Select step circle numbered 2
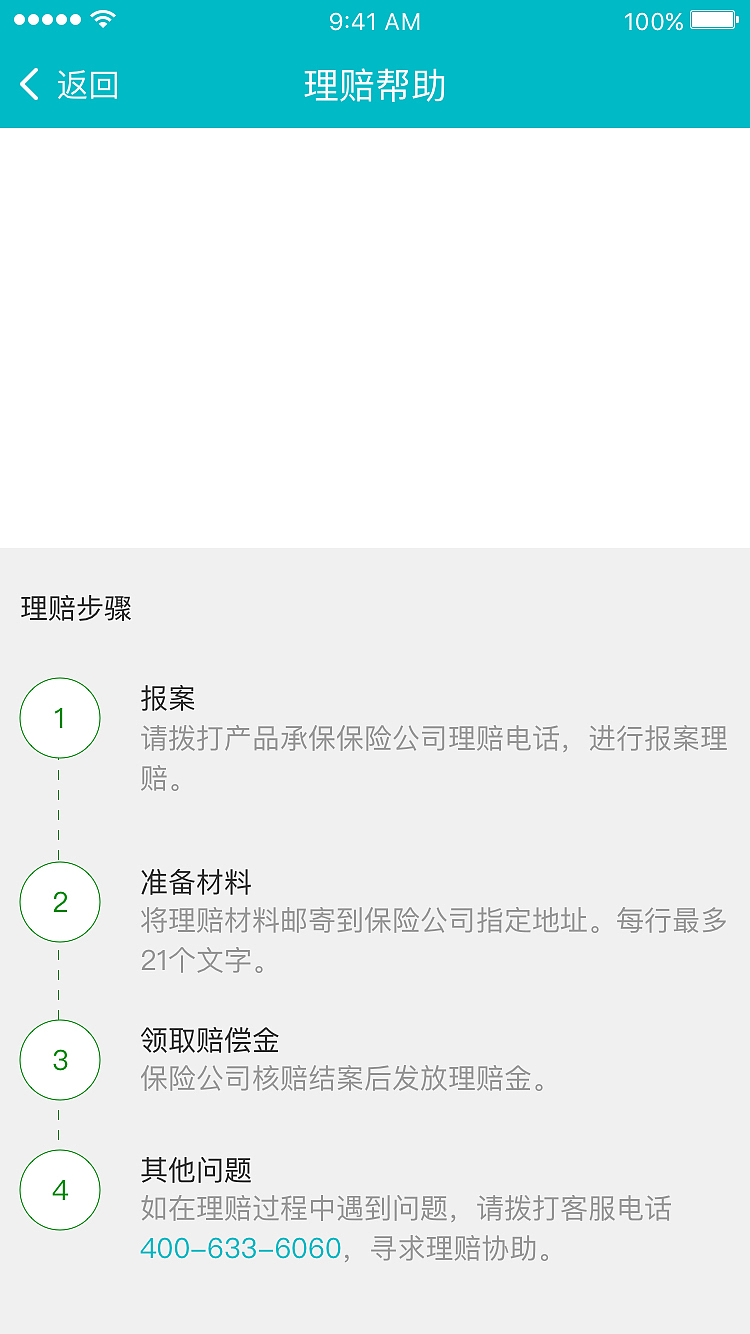750x1334 pixels. (59, 901)
